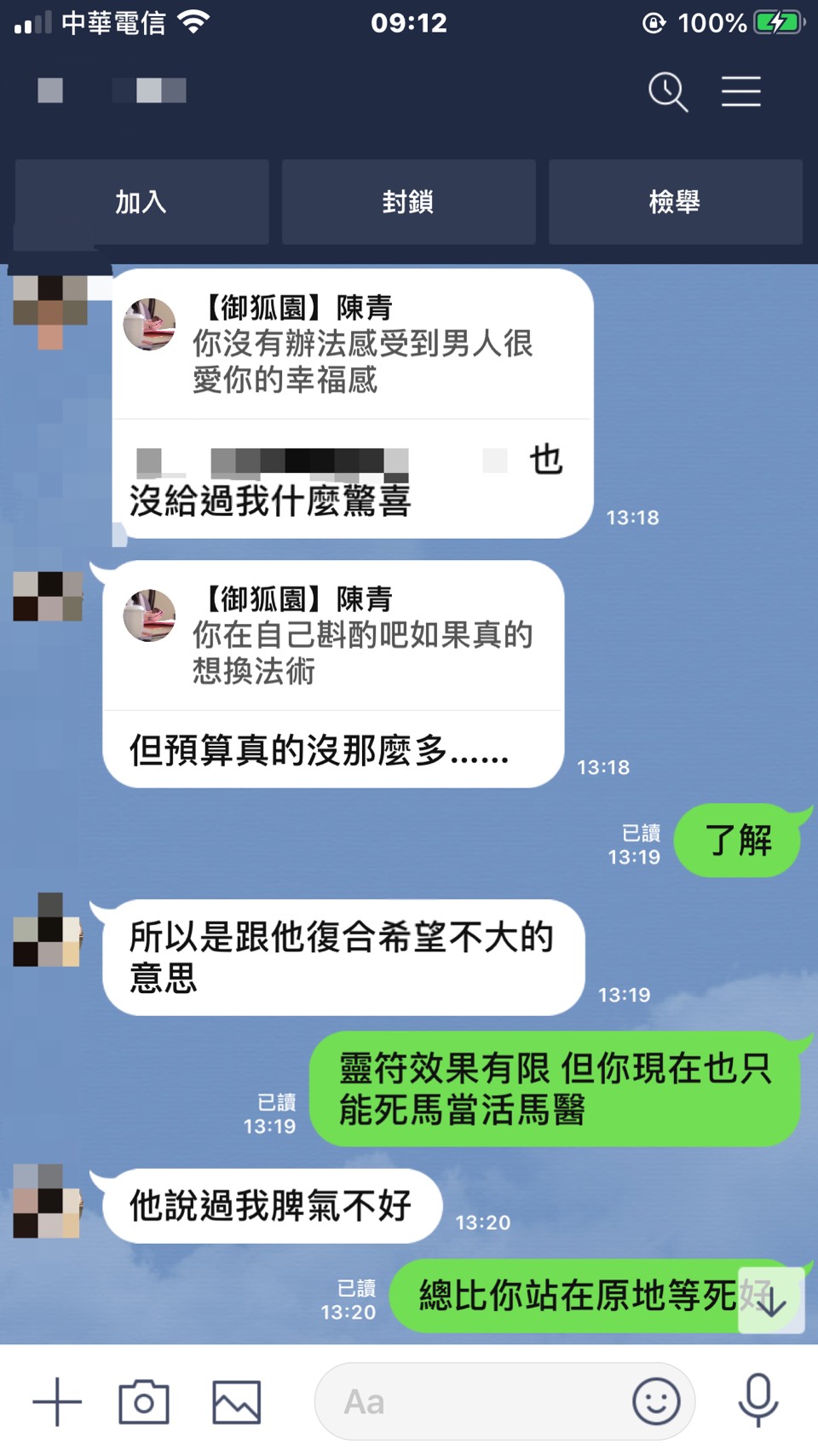Screen dimensions: 818x1456
Task: Report the user via 檢舉
Action: (x=675, y=202)
